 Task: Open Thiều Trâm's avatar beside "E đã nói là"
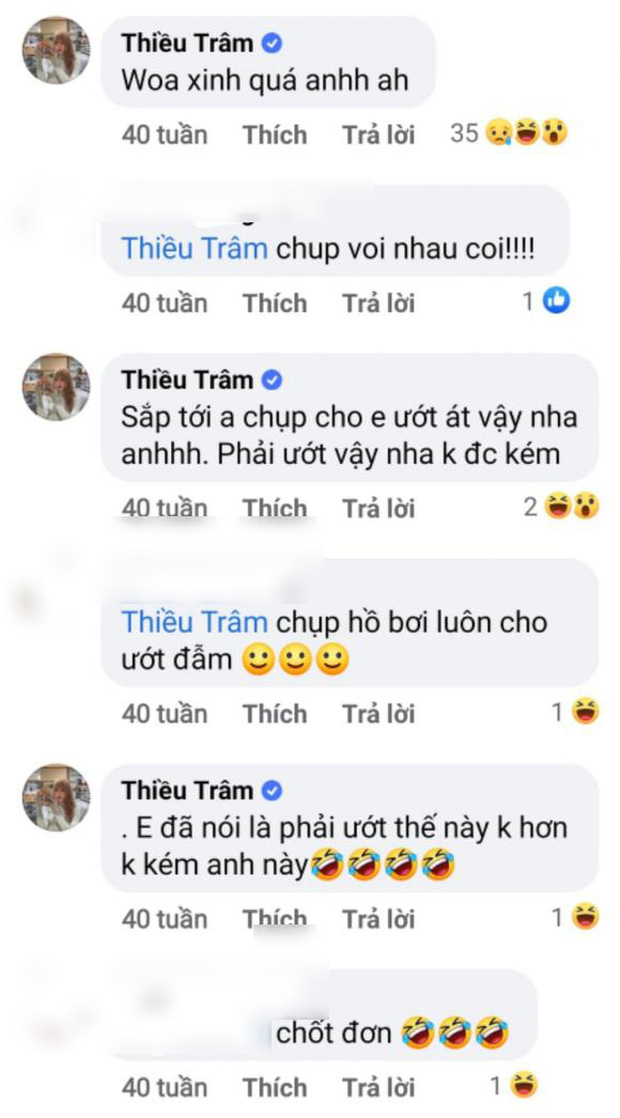click(x=56, y=798)
